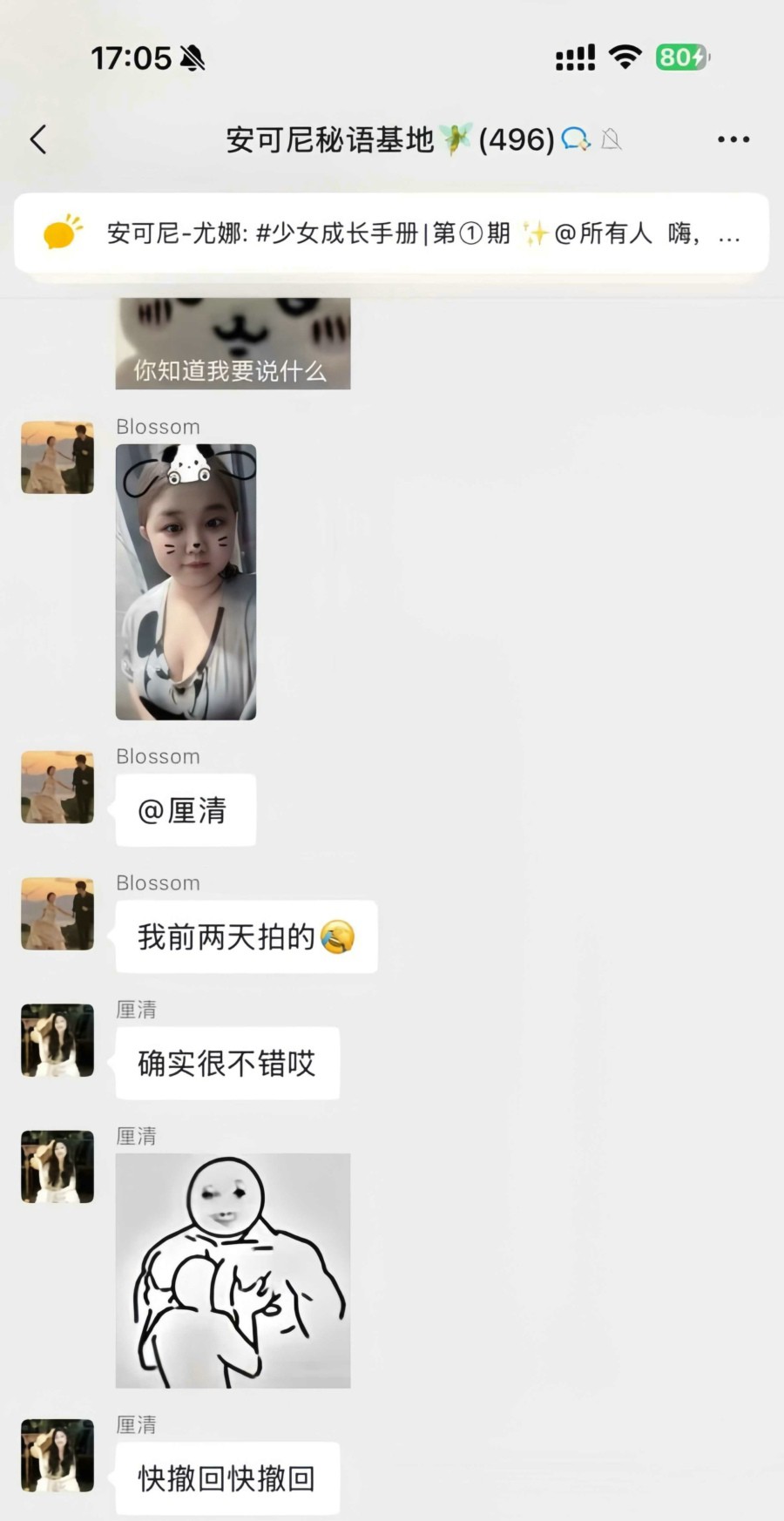Viewport: 784px width, 1521px height.
Task: Open the muscle man sticker from 厘清
Action: 233,1270
